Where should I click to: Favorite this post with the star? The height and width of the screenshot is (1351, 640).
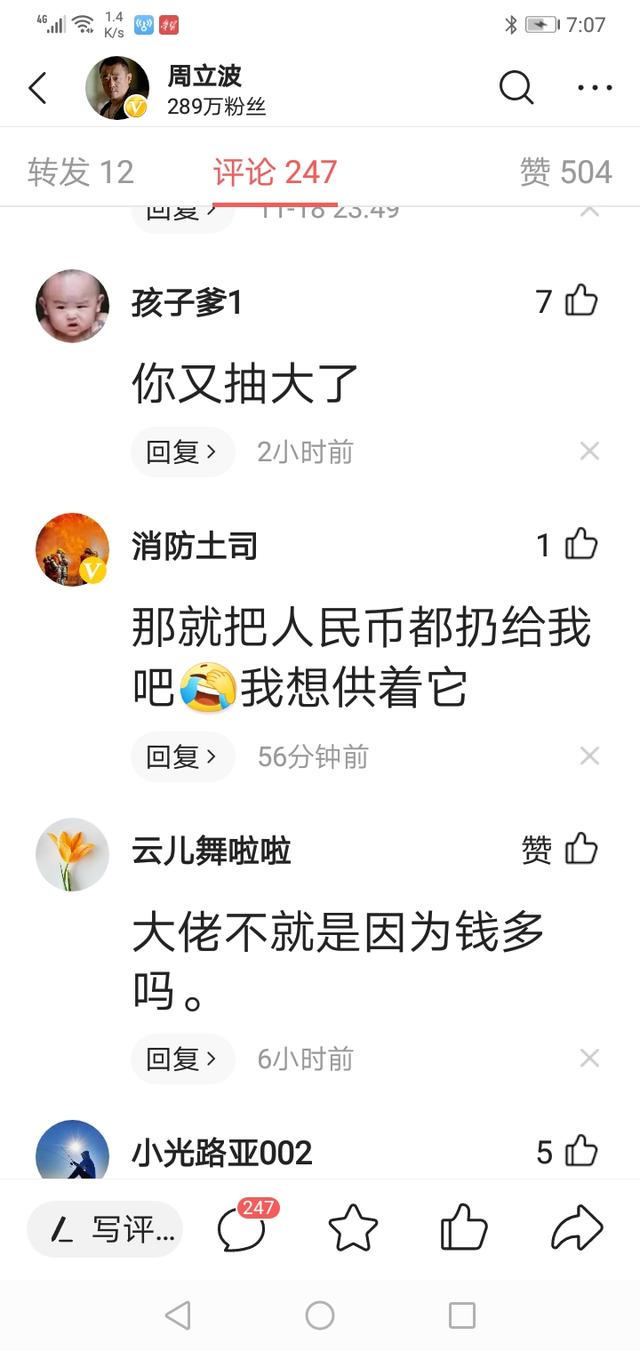(353, 1229)
